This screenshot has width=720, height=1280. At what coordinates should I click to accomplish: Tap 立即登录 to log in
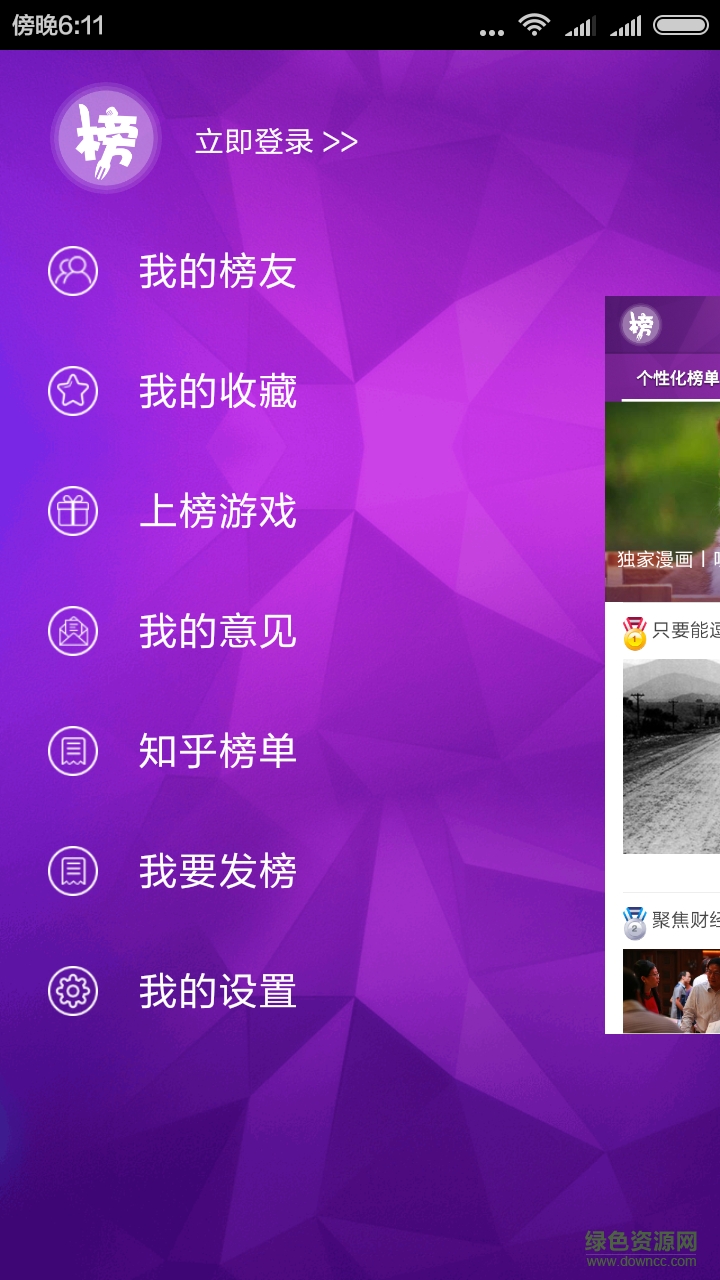[276, 142]
